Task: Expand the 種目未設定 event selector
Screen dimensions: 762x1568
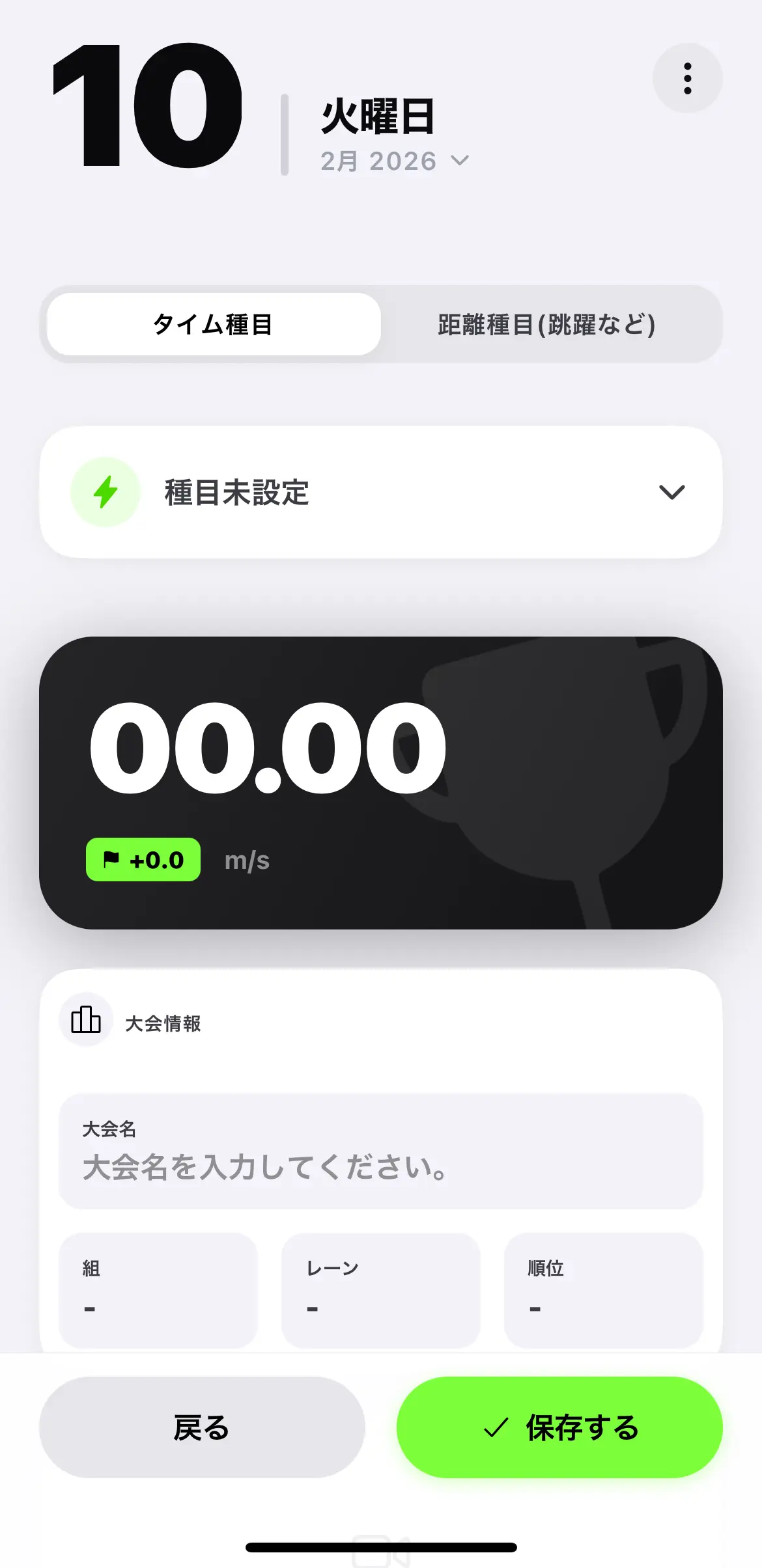Action: (381, 493)
